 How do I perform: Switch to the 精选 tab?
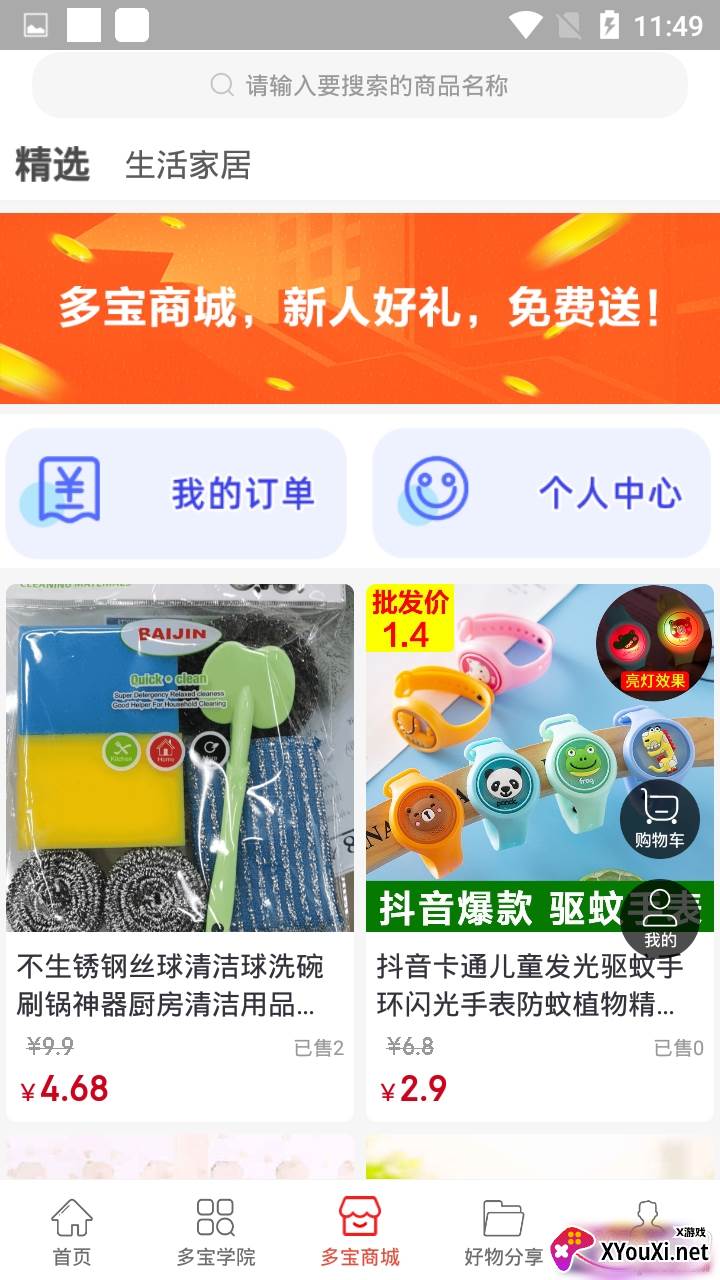click(x=52, y=165)
